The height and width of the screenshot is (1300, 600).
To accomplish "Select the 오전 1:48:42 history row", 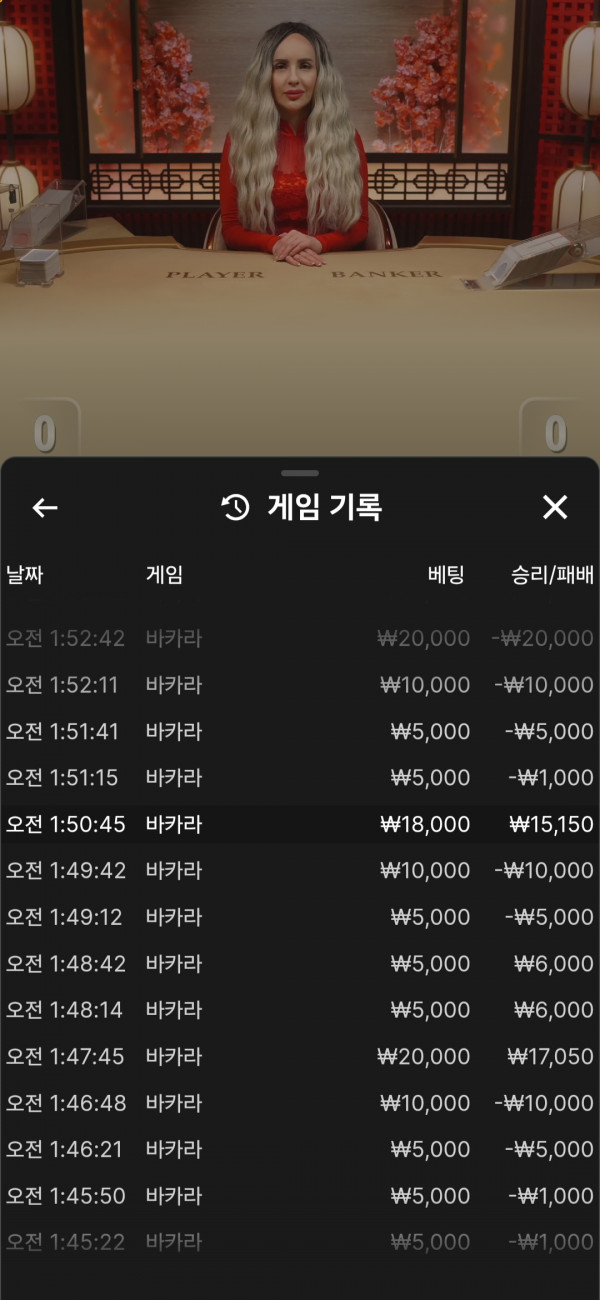I will point(300,964).
